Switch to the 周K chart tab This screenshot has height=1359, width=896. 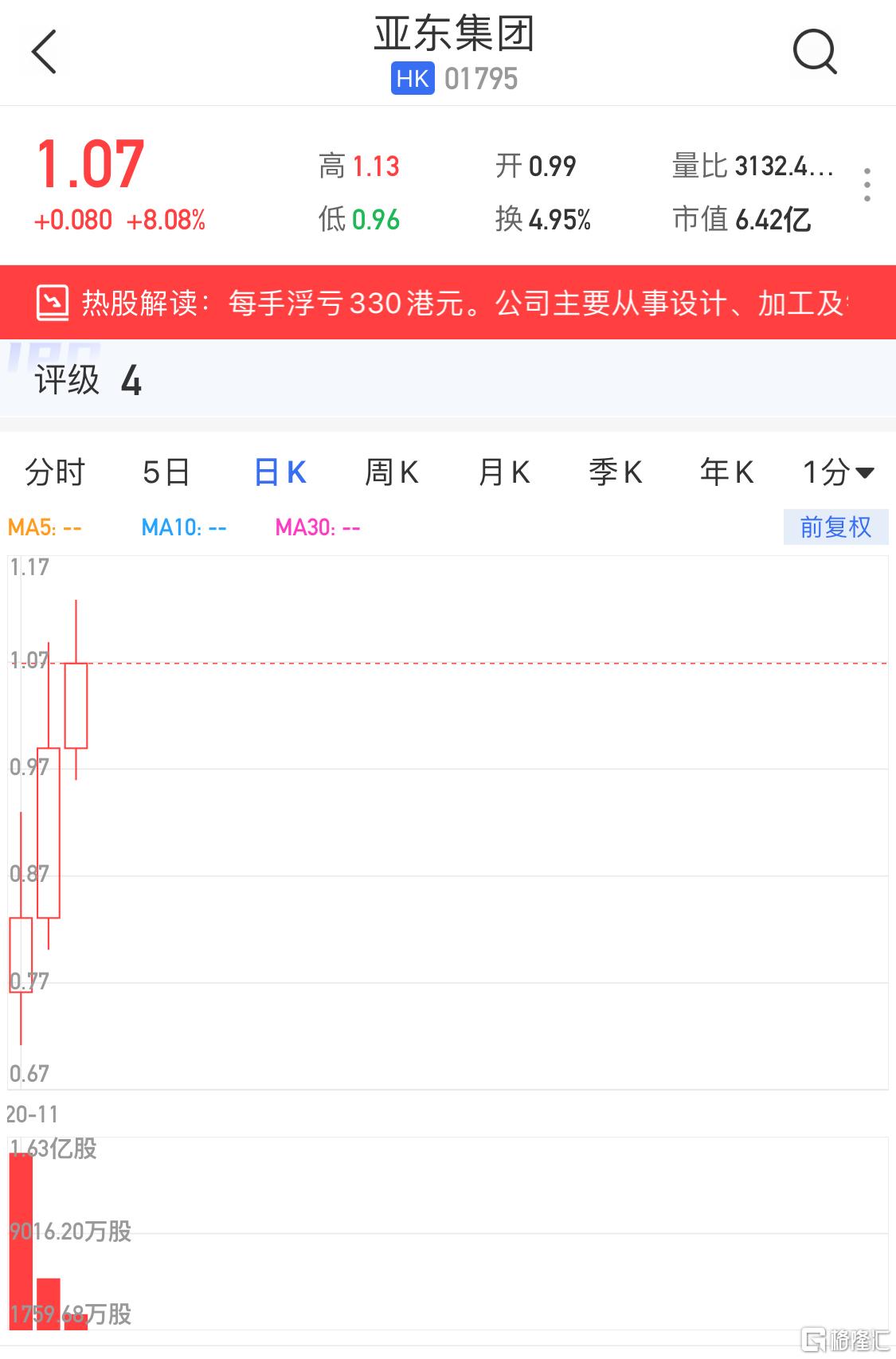click(391, 472)
